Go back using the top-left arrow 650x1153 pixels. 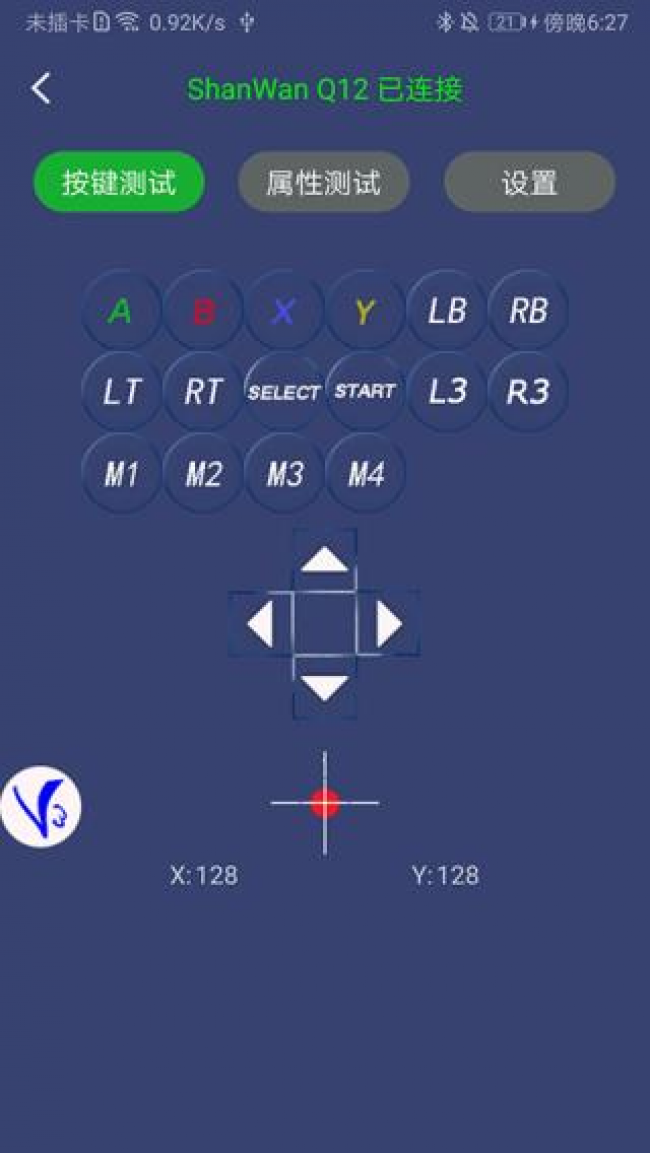(41, 89)
